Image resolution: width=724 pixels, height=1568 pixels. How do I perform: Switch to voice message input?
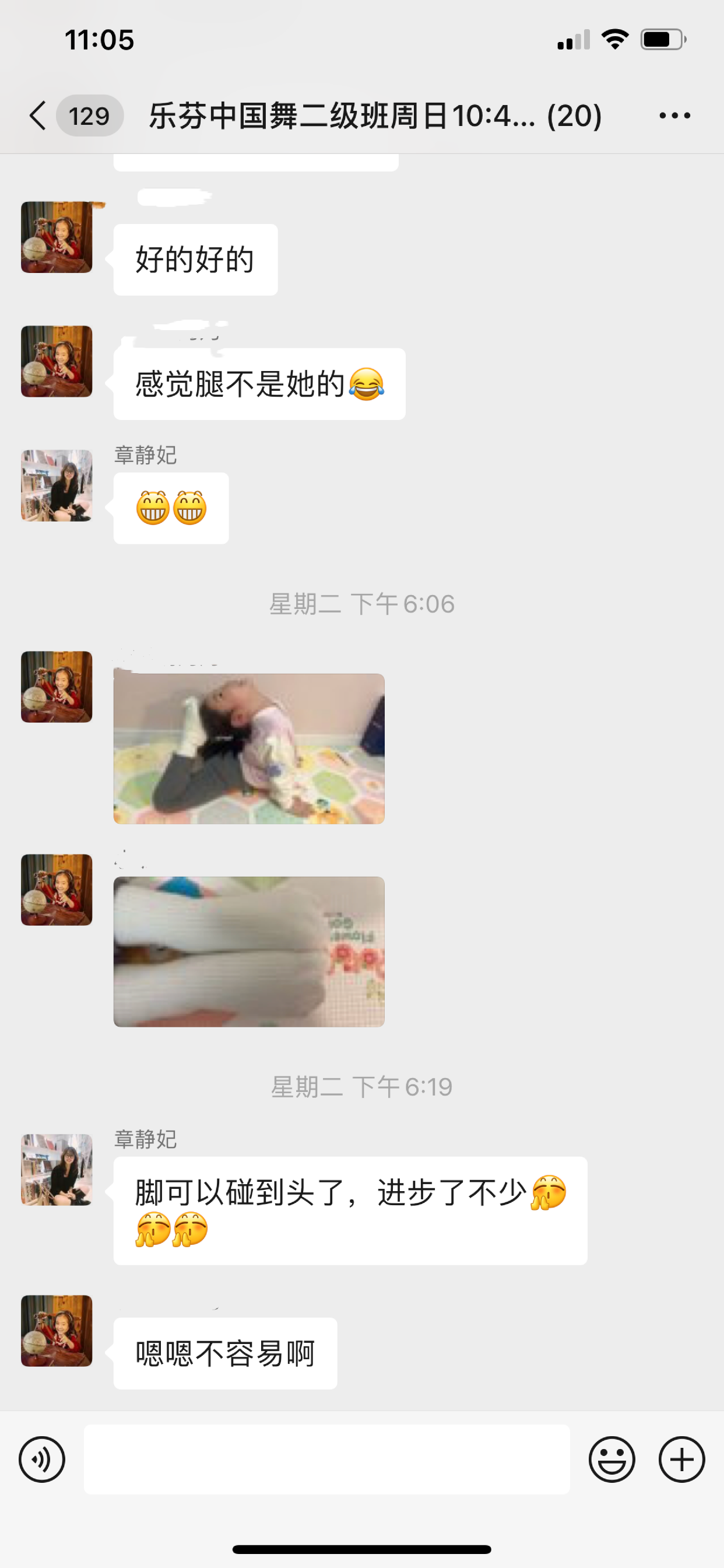pyautogui.click(x=41, y=1459)
